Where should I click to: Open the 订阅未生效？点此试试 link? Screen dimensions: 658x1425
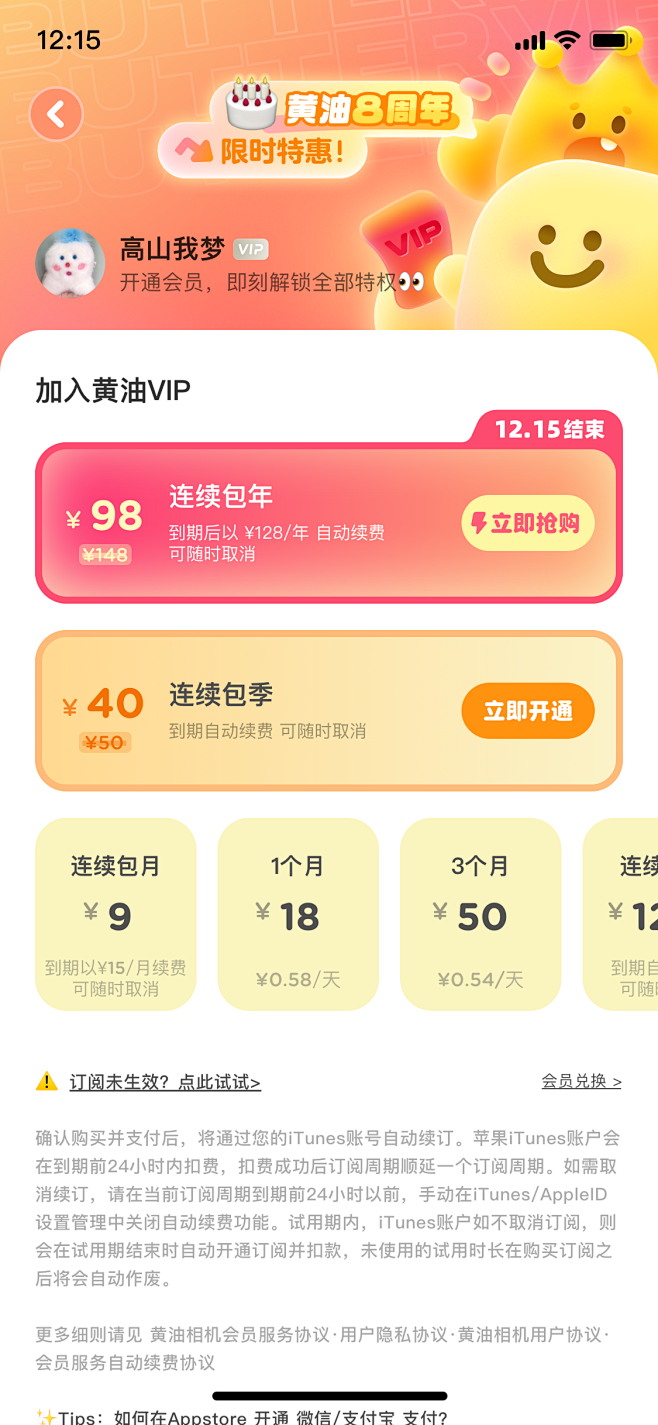165,1082
